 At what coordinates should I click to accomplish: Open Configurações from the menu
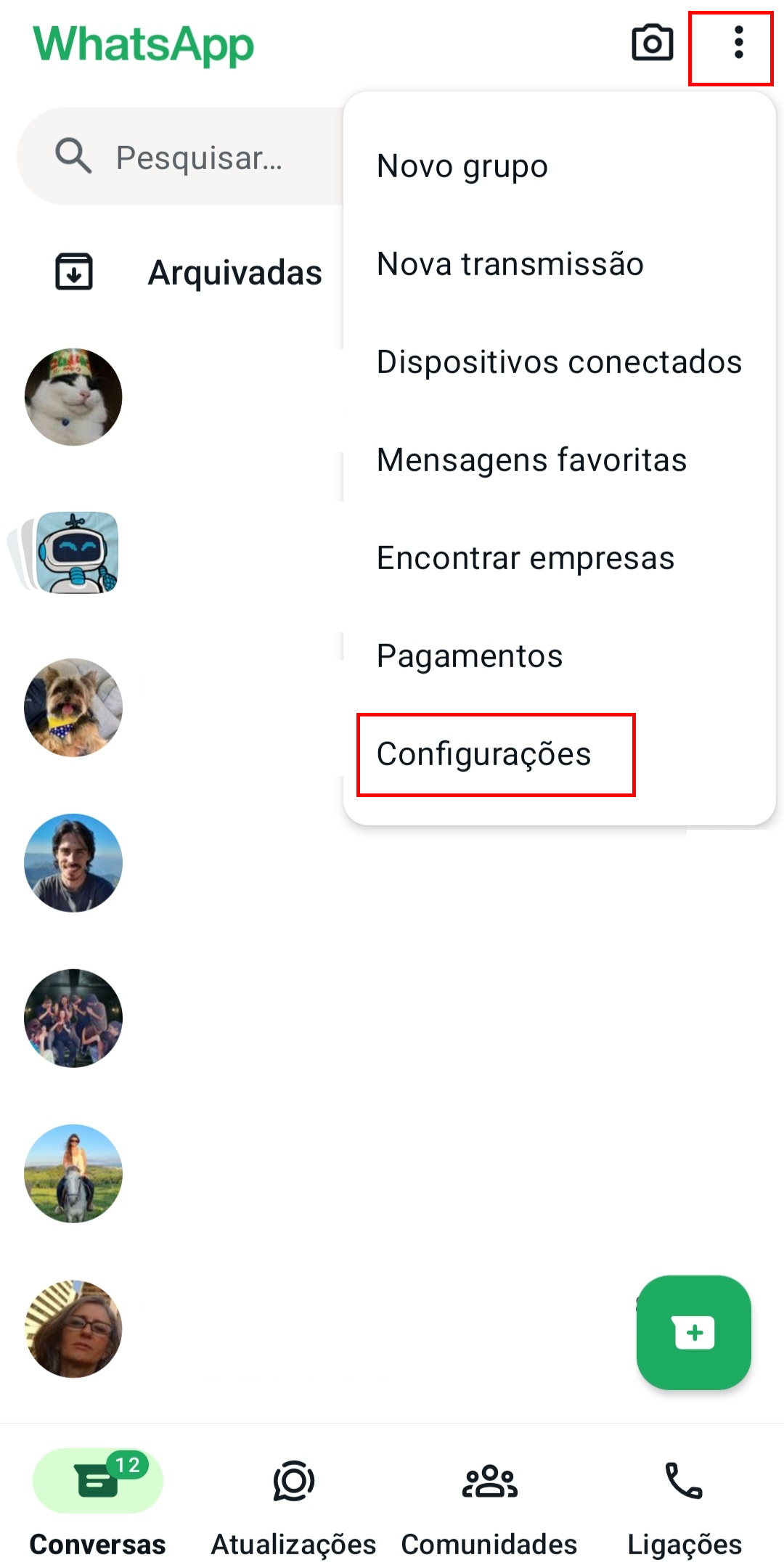pyautogui.click(x=484, y=755)
